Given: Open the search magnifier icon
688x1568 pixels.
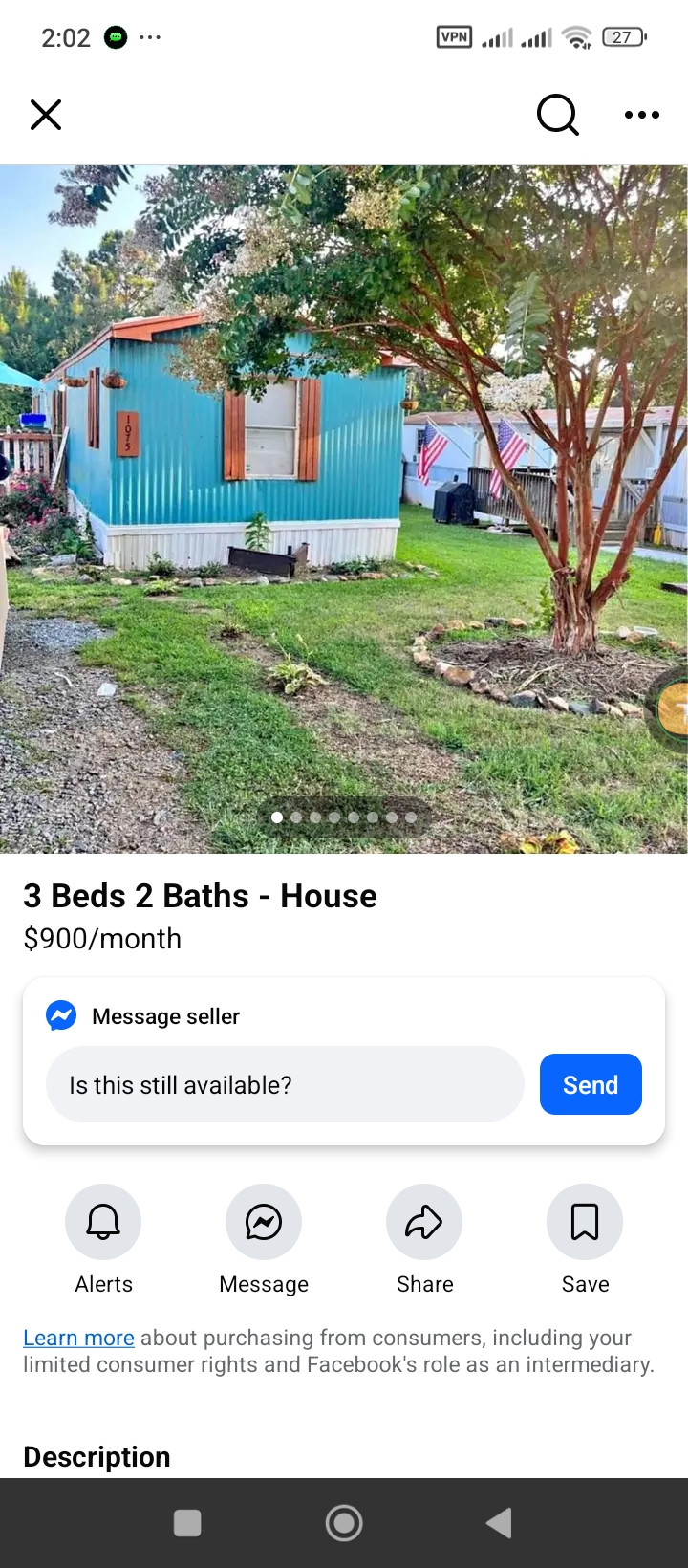Looking at the screenshot, I should click(x=557, y=115).
